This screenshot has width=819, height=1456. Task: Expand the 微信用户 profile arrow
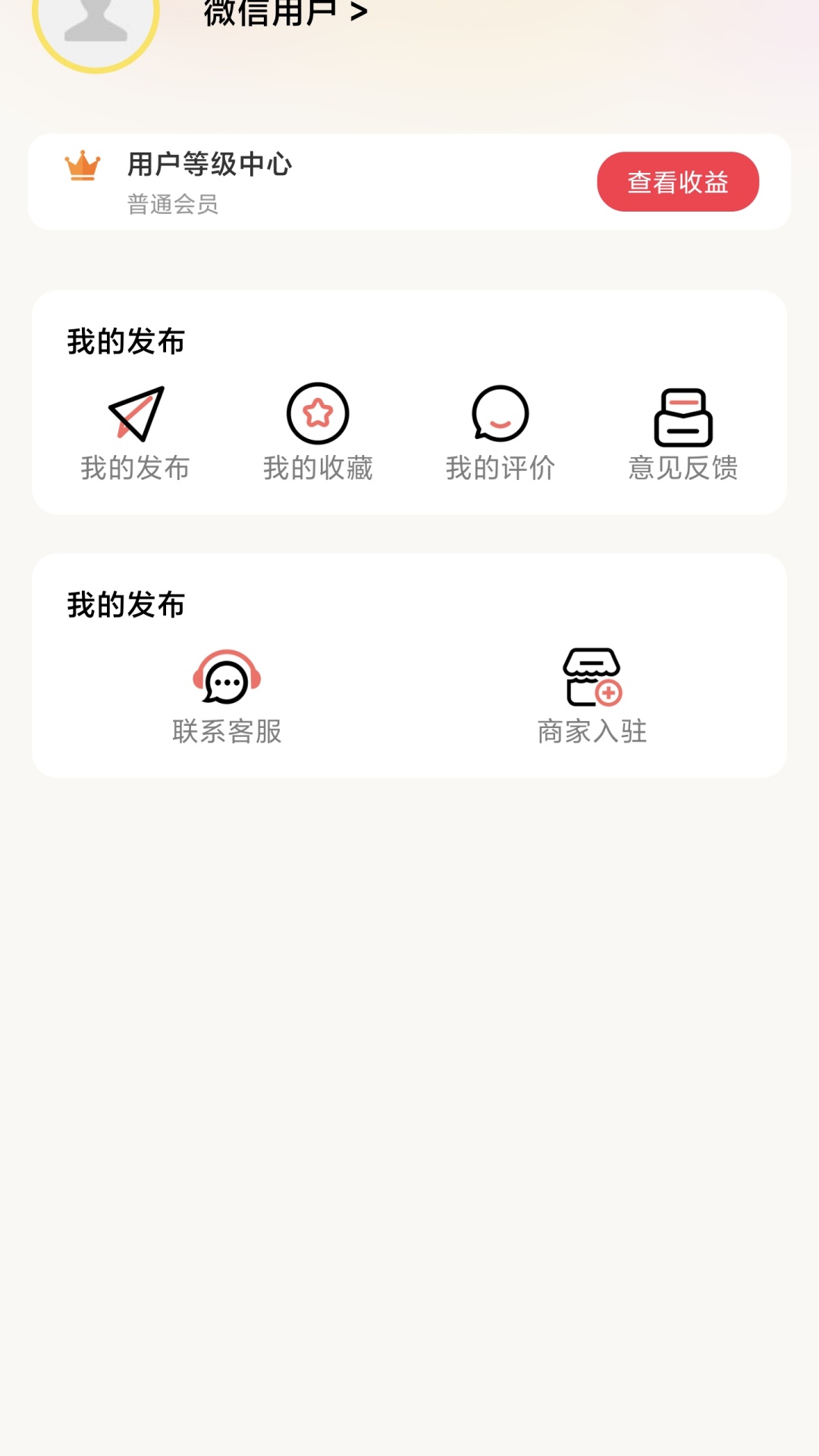tap(359, 11)
